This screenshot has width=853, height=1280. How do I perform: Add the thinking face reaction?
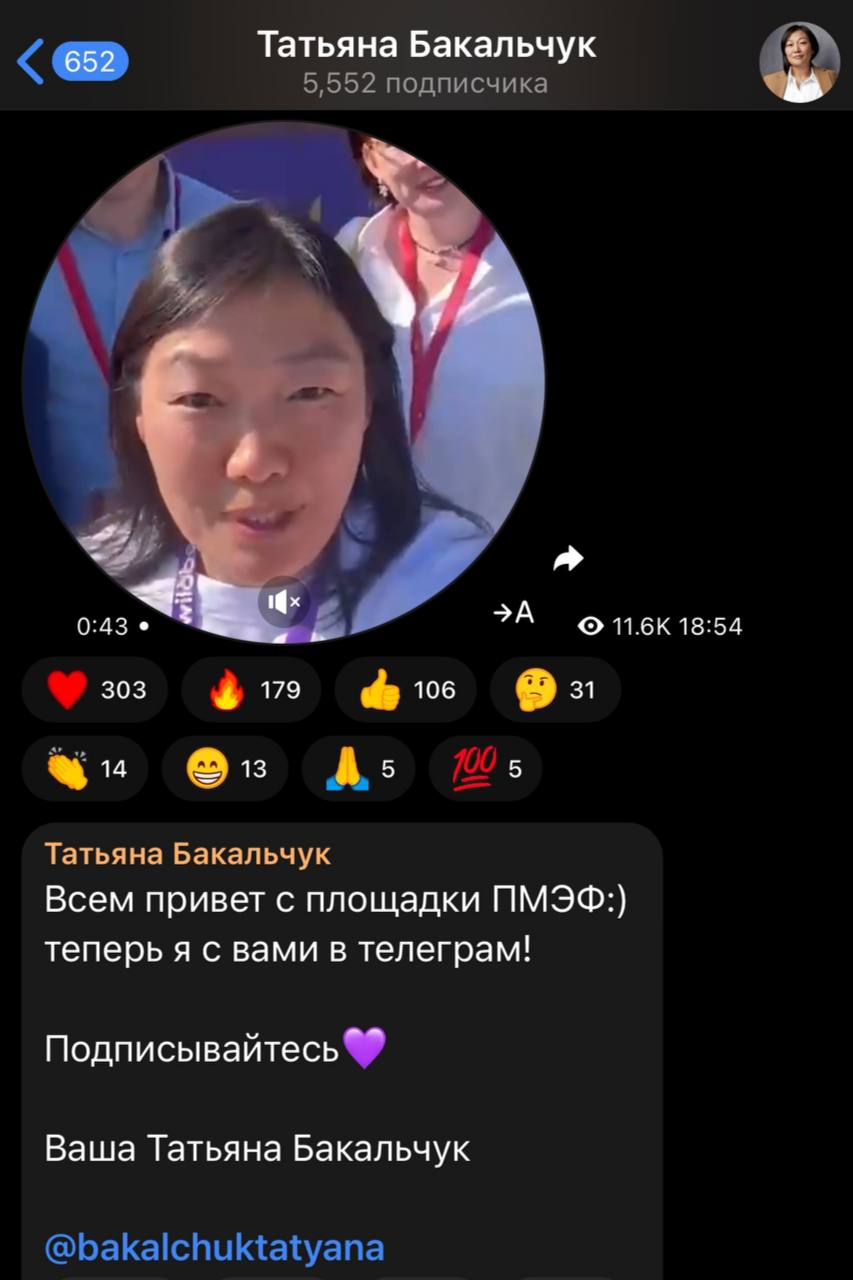pyautogui.click(x=555, y=690)
